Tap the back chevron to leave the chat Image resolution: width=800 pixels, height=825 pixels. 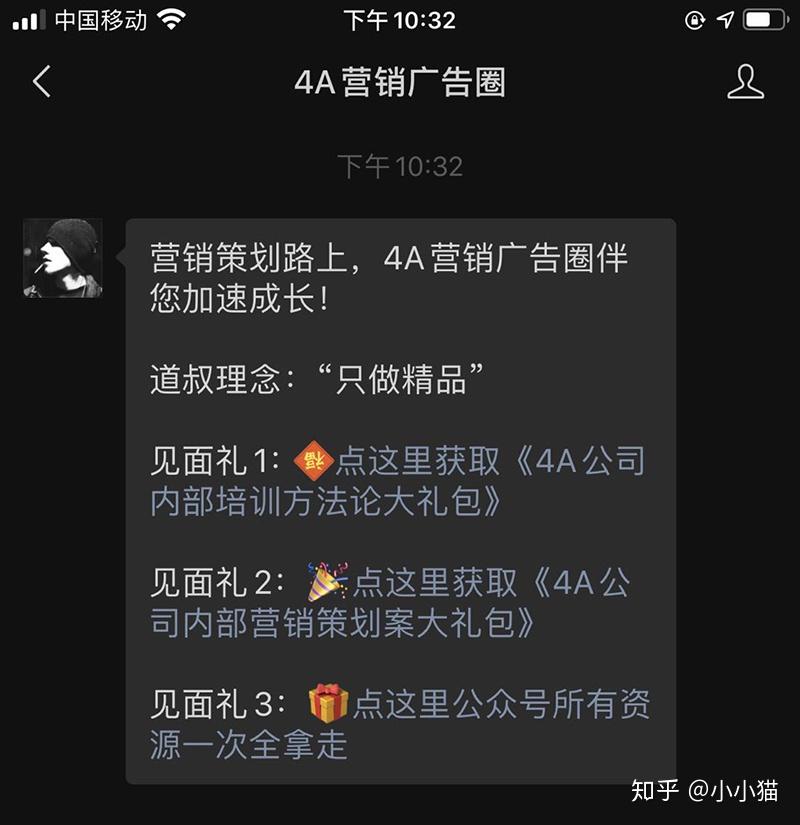pos(40,84)
